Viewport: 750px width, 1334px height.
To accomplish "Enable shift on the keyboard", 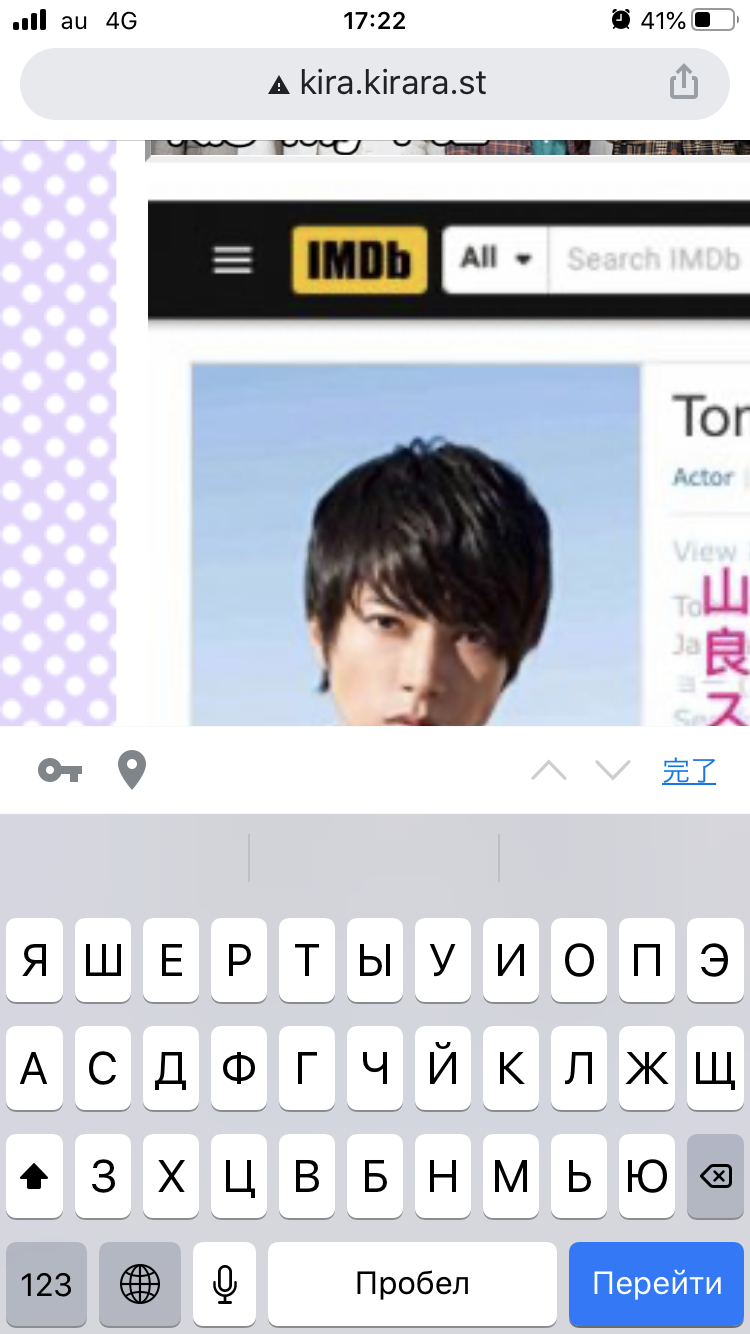I will click(x=35, y=1177).
